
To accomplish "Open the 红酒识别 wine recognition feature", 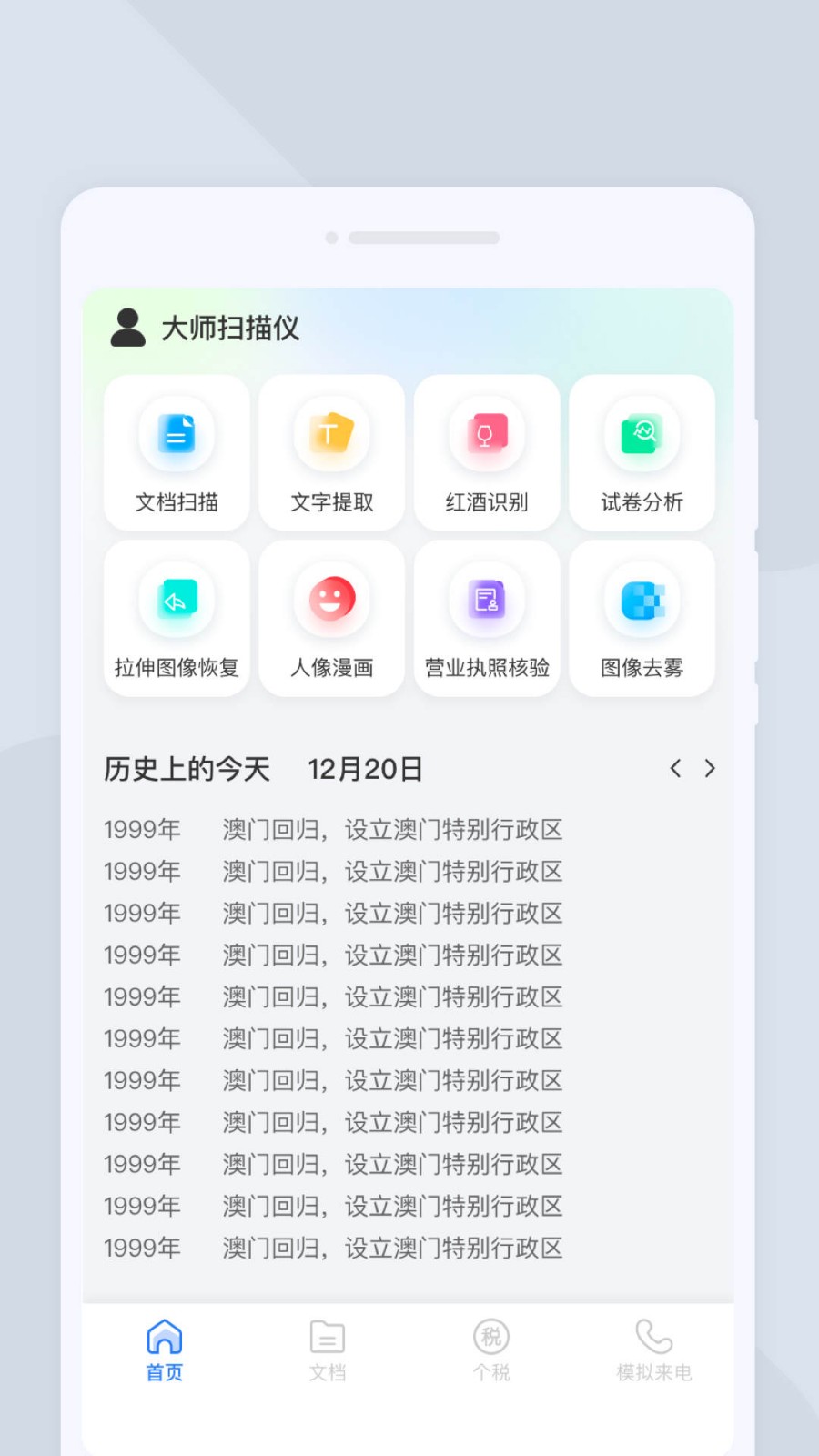I will pos(487,452).
